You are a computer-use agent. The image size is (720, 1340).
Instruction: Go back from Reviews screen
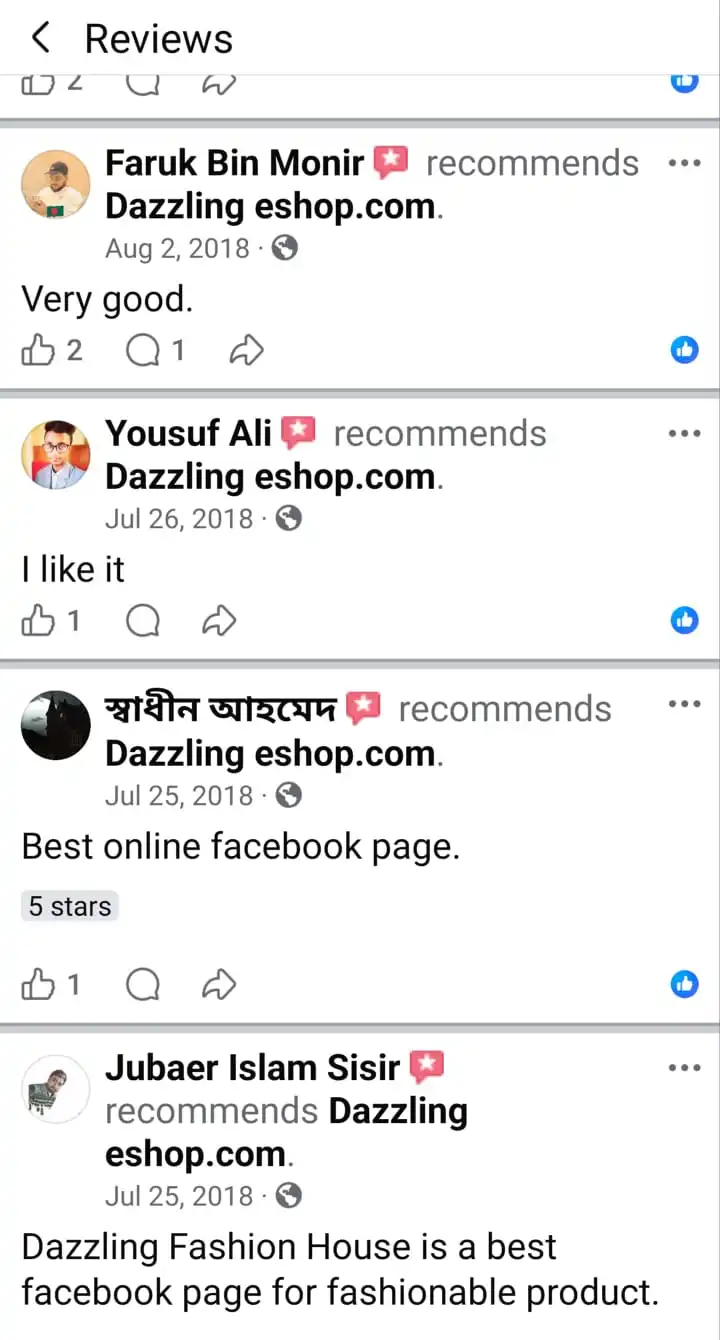[41, 39]
